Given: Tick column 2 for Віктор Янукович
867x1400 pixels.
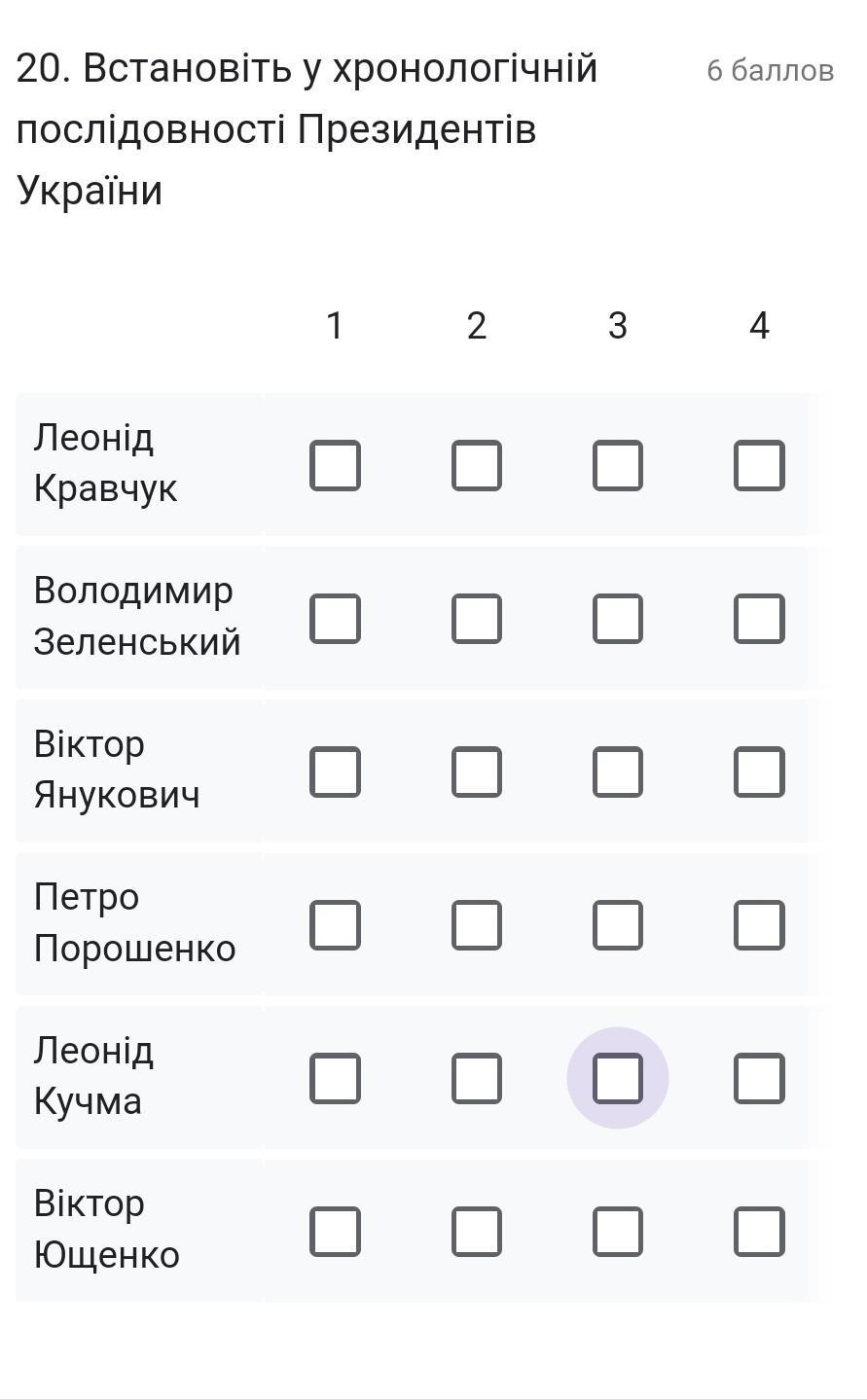Looking at the screenshot, I should (477, 772).
